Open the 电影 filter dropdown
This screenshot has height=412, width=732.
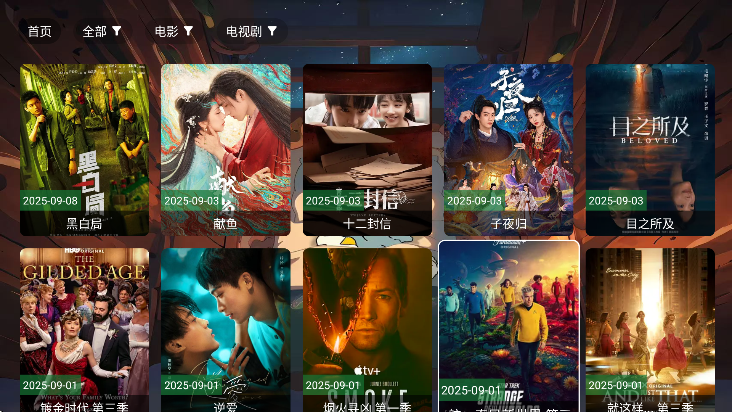click(x=174, y=31)
